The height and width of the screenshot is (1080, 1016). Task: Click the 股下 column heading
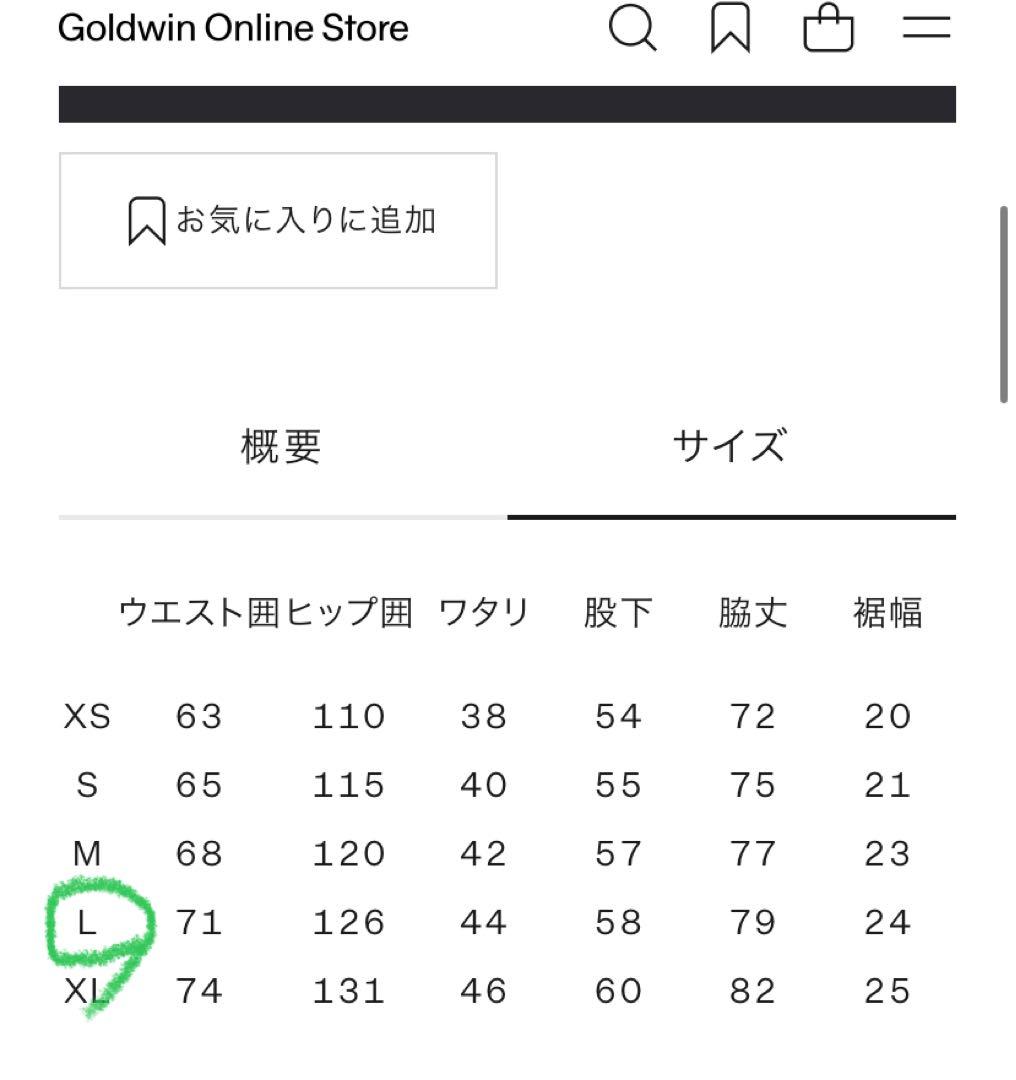618,612
